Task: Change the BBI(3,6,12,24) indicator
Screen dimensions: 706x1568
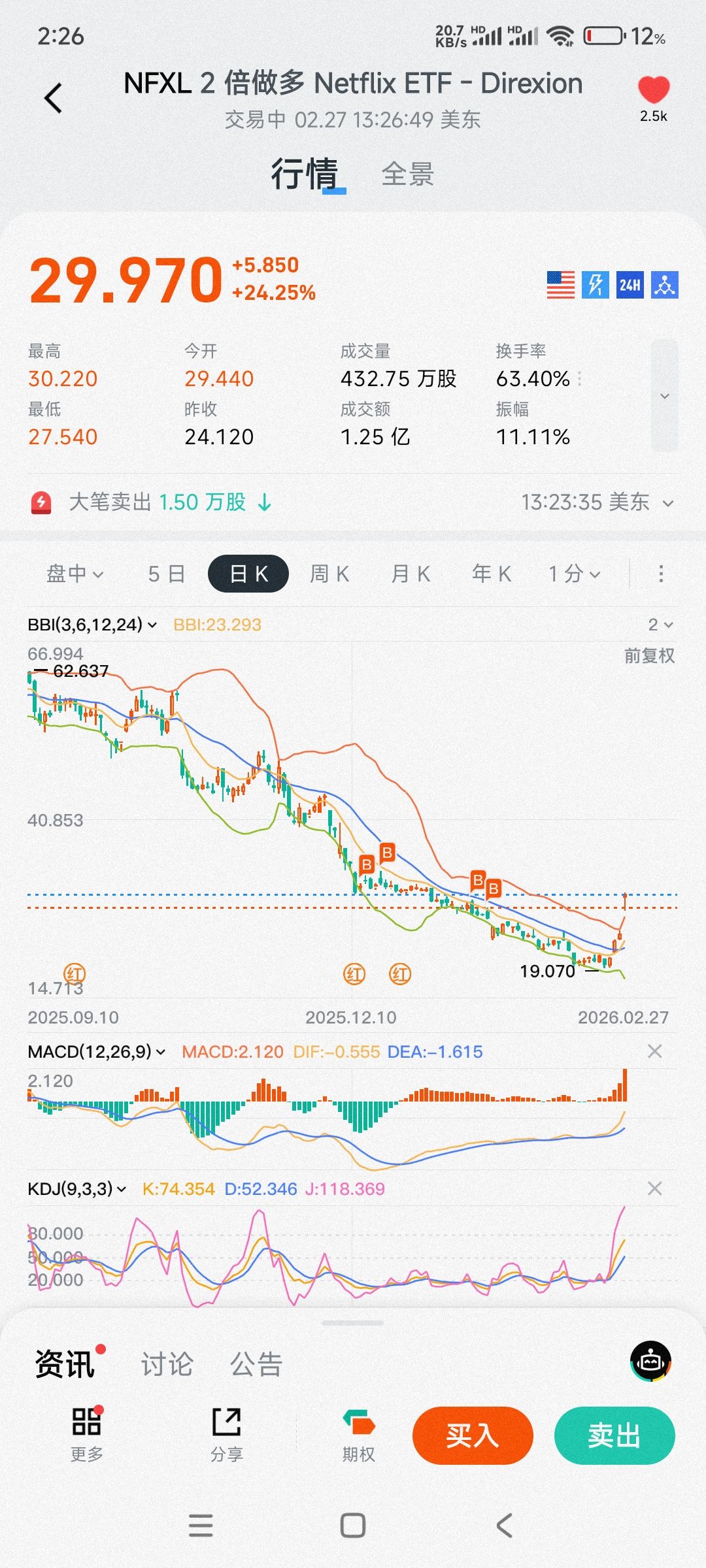Action: [92, 625]
